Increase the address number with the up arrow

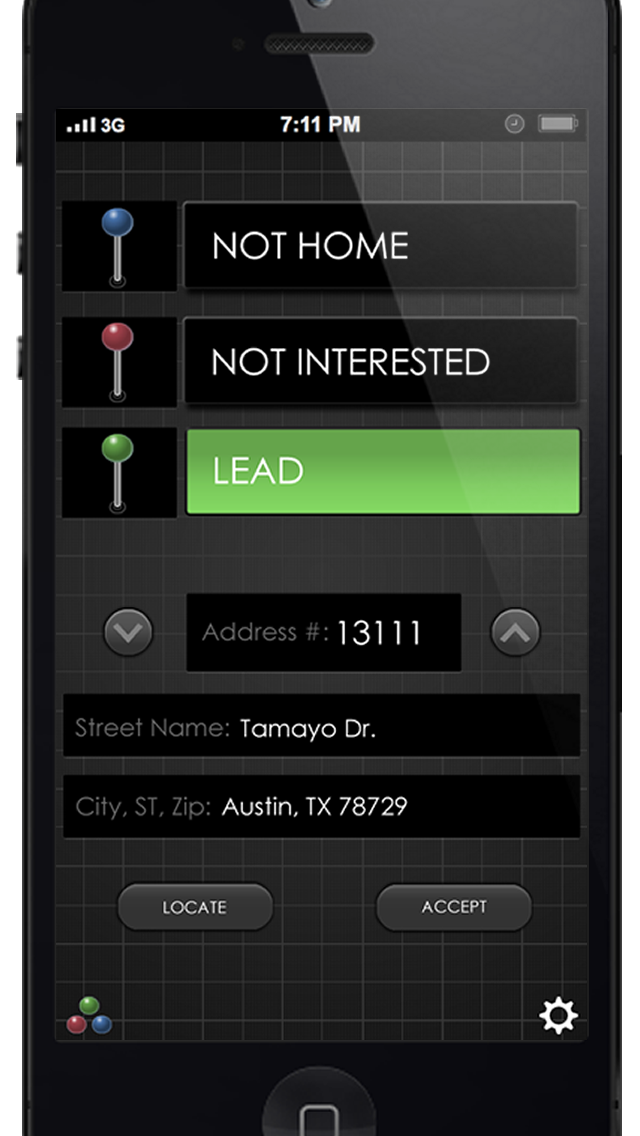coord(515,632)
